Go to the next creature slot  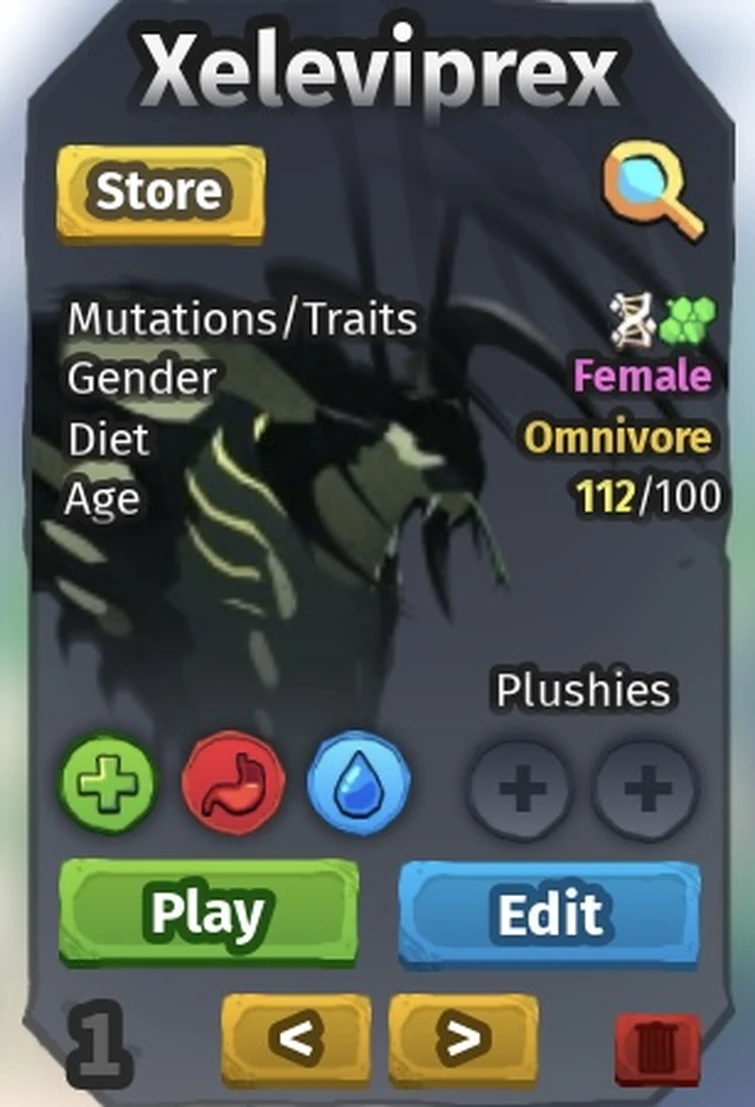tap(462, 1040)
